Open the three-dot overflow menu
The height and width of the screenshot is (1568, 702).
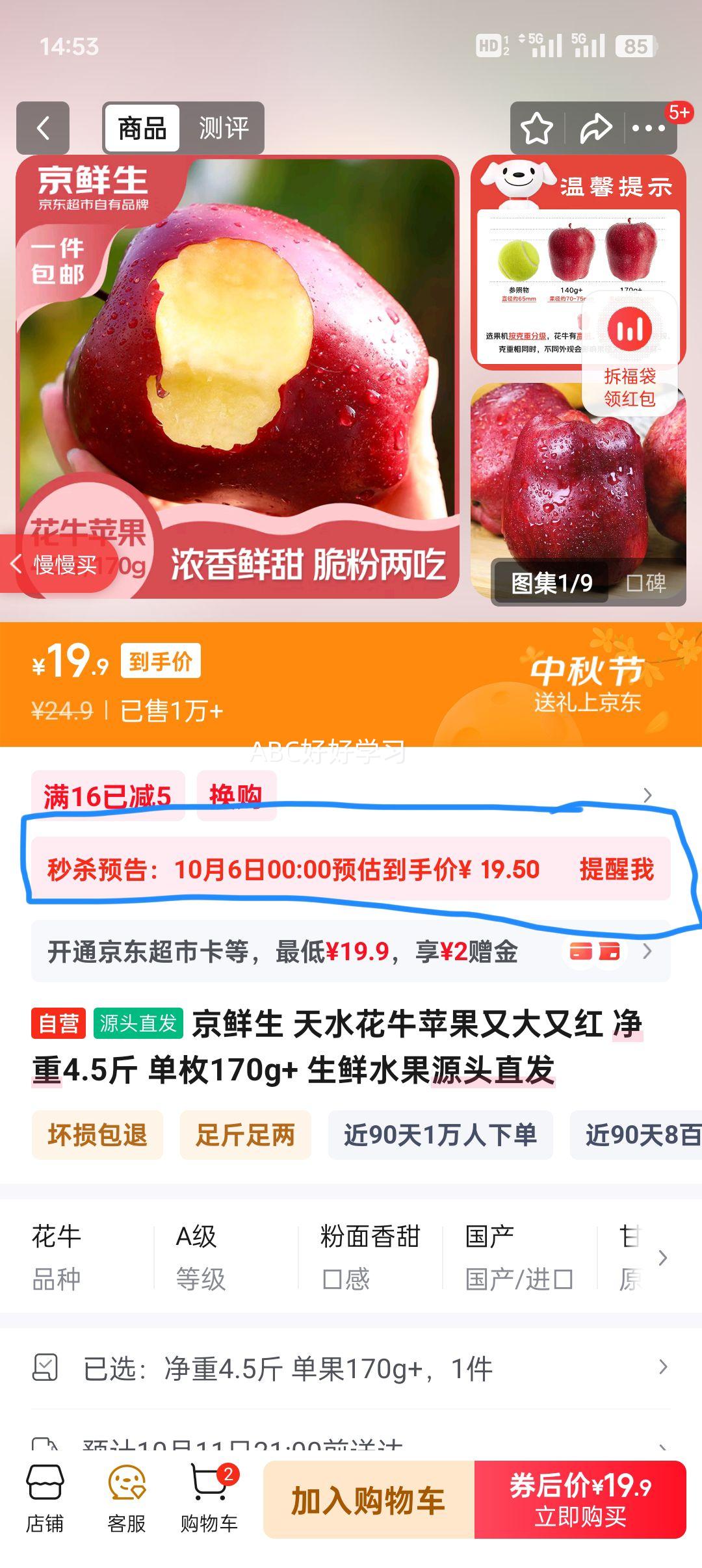pos(649,128)
